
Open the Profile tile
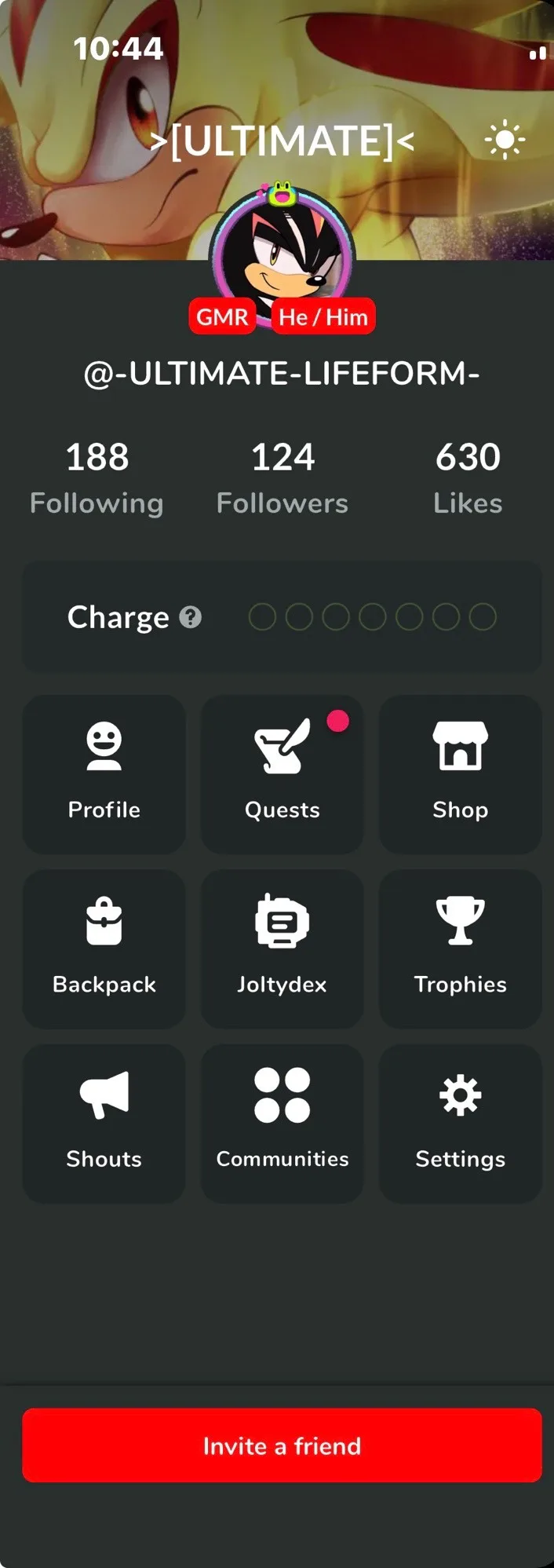[104, 774]
